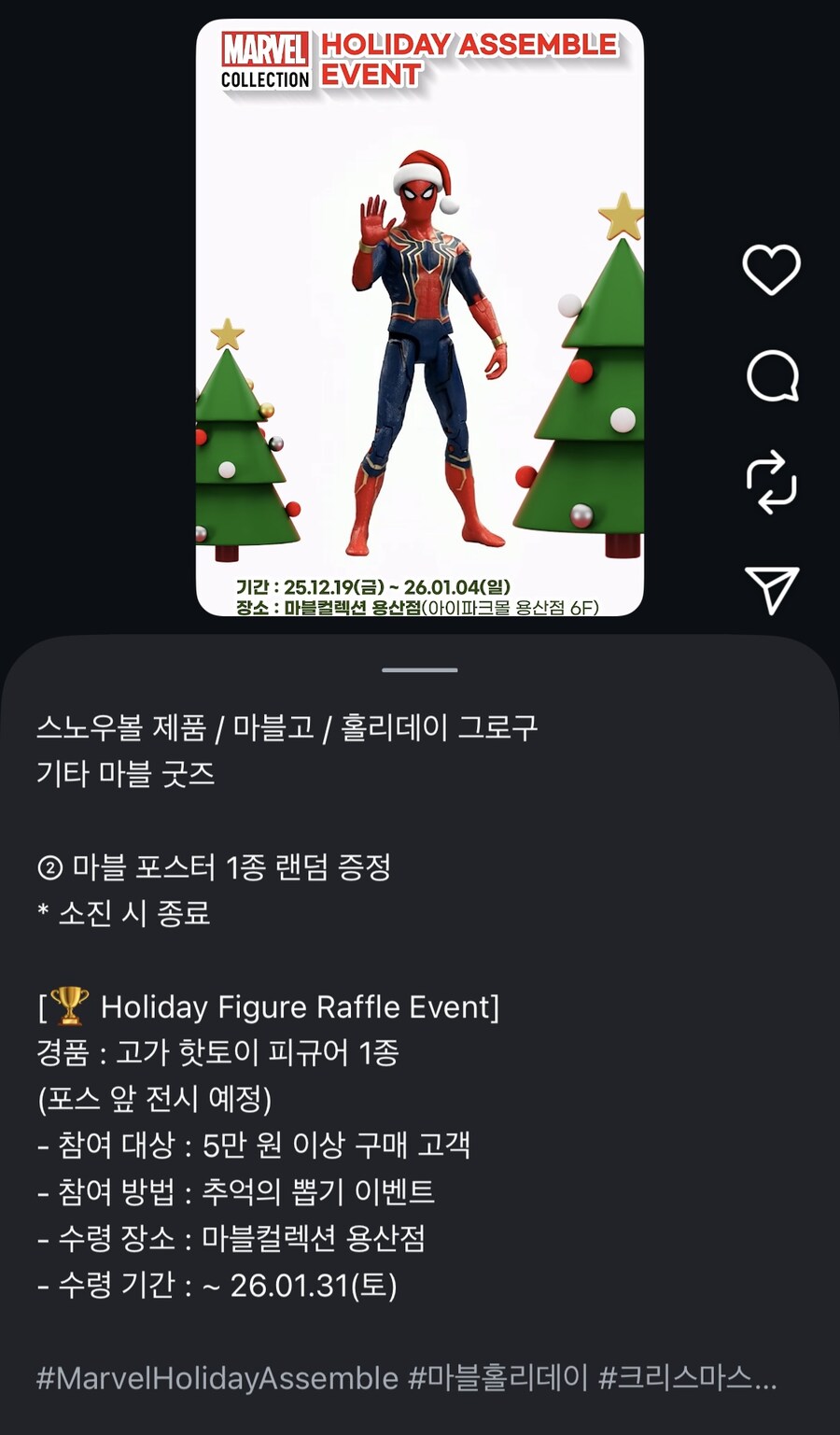Click the trophy emoji in the raffle heading
The image size is (840, 1435).
click(71, 1007)
